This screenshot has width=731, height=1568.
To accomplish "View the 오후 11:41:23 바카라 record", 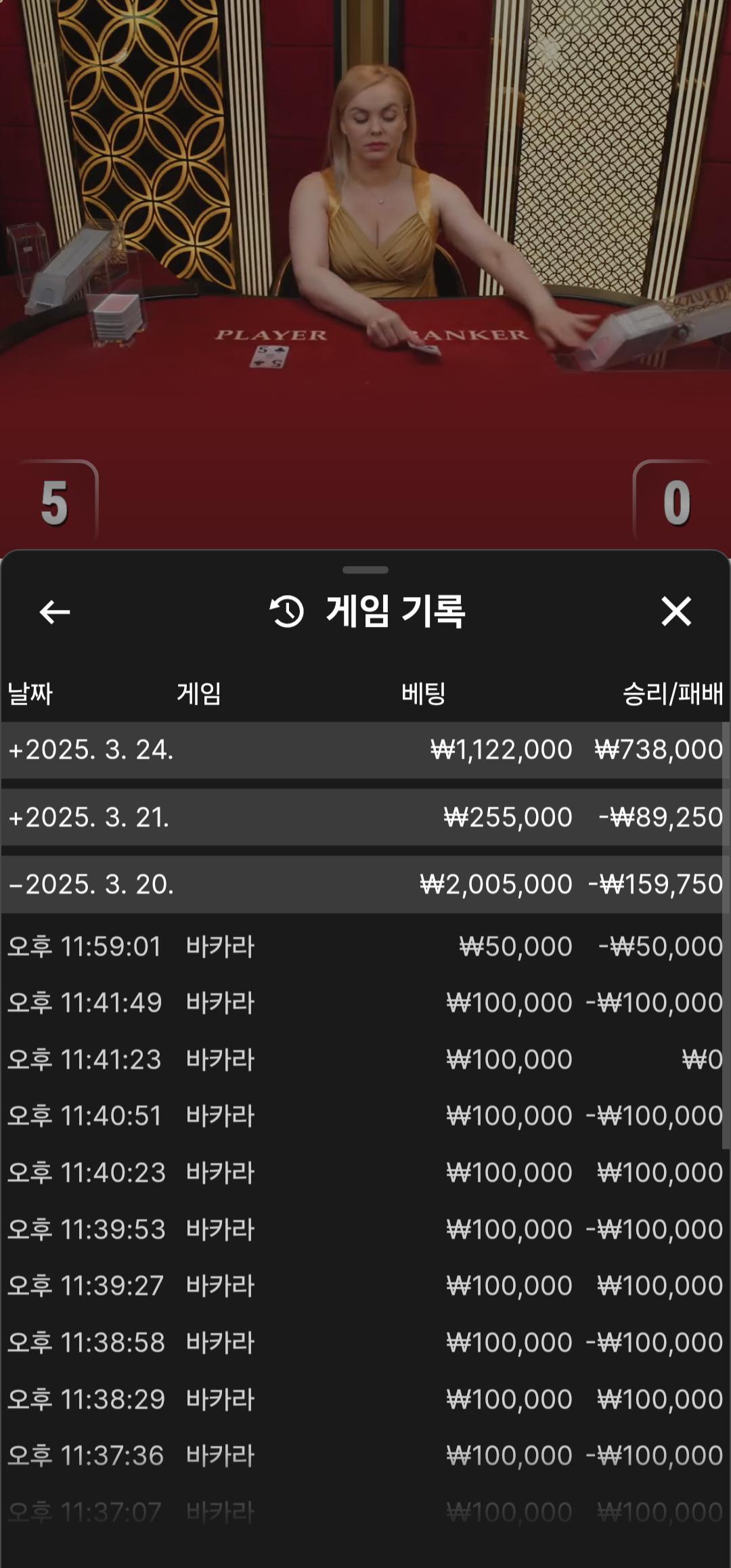I will click(365, 1060).
